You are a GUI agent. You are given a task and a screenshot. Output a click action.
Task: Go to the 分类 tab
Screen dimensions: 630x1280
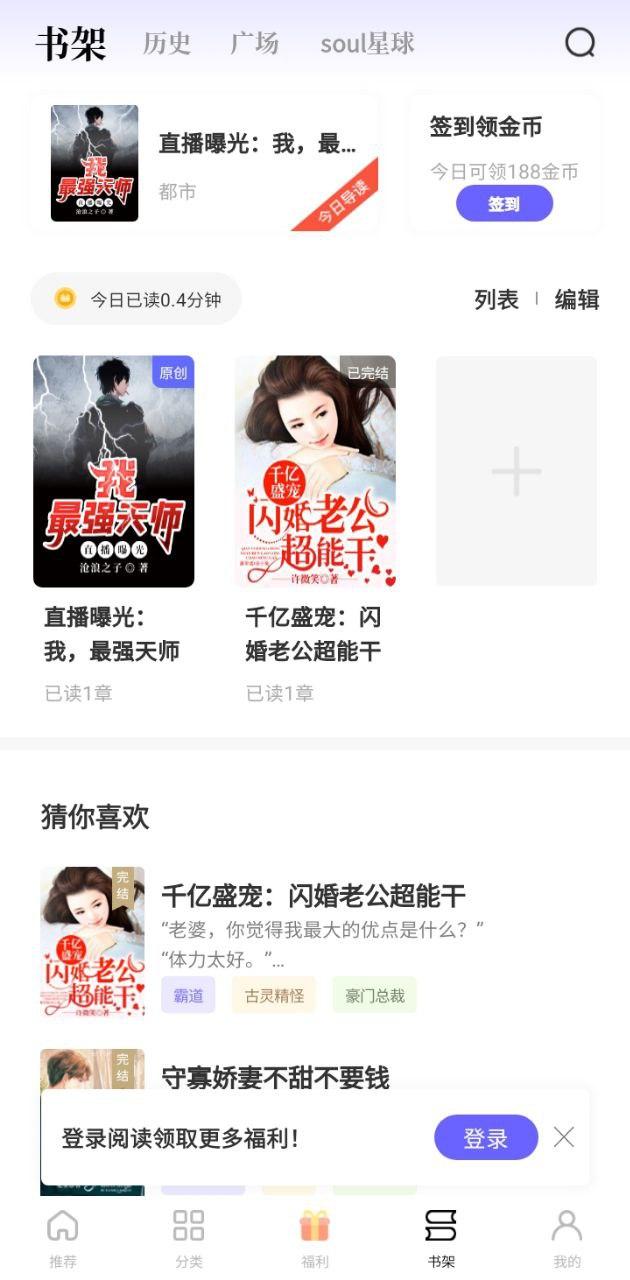pyautogui.click(x=188, y=1238)
